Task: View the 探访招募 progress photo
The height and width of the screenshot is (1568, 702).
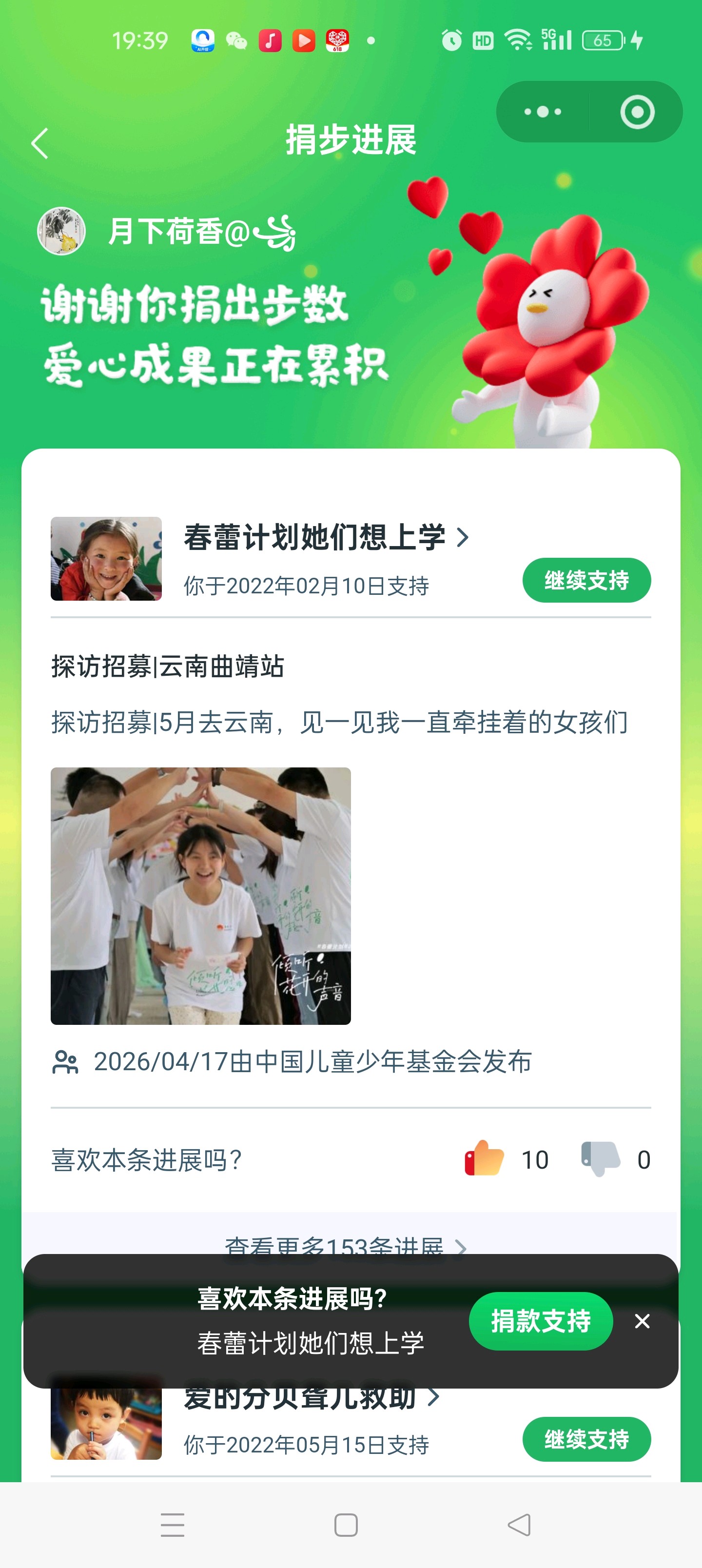Action: (x=200, y=895)
